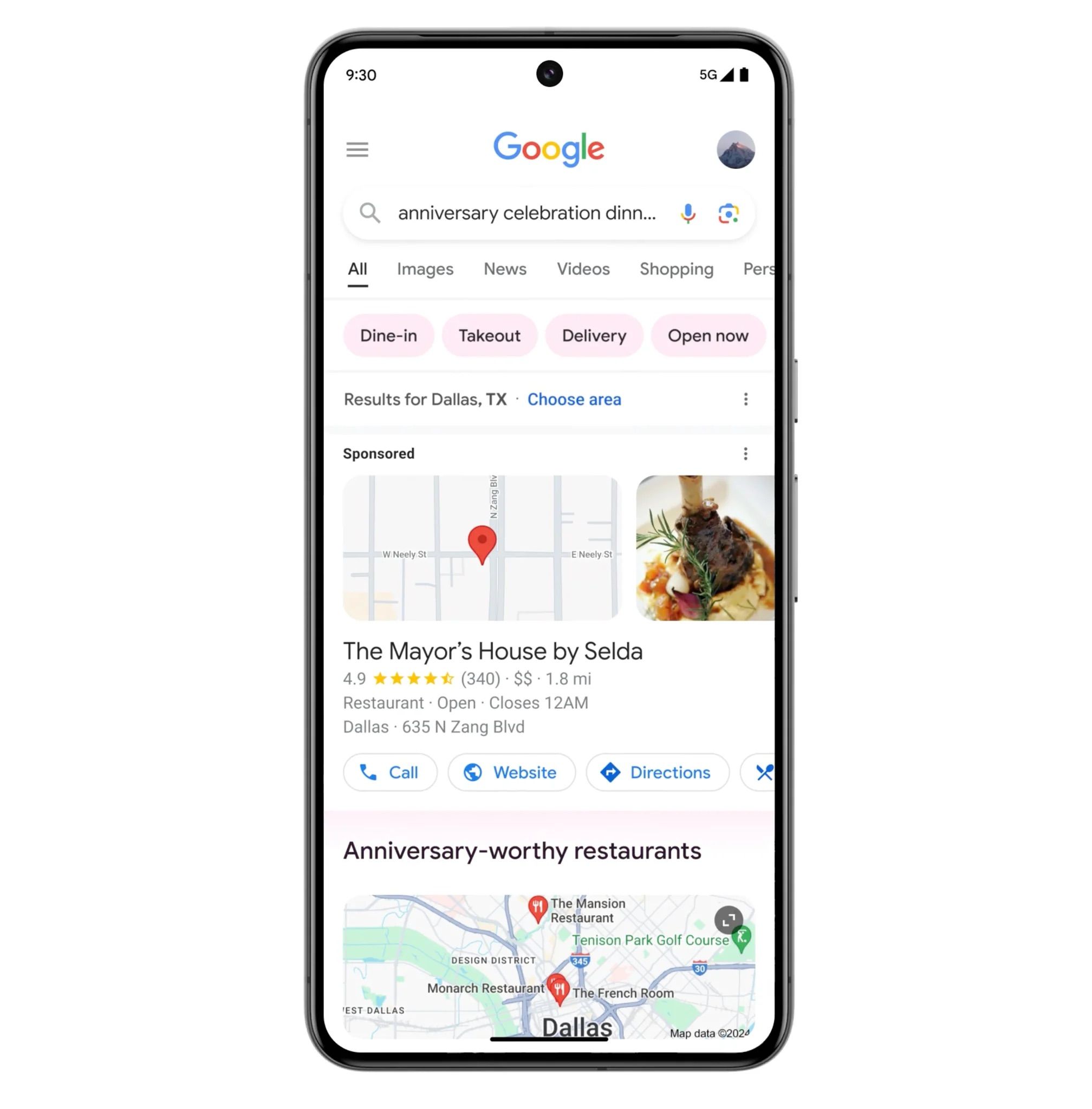Switch to the Images tab
This screenshot has height=1109, width=1092.
click(x=425, y=269)
